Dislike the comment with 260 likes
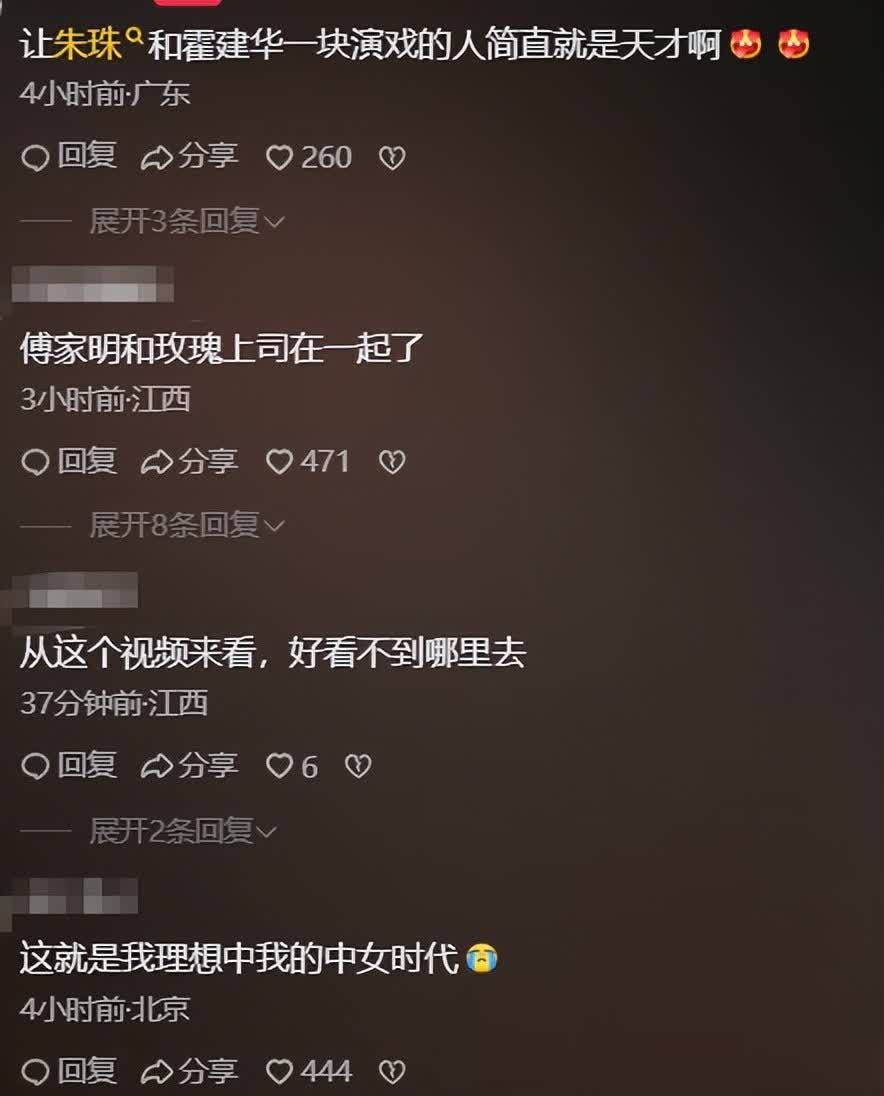 point(392,157)
